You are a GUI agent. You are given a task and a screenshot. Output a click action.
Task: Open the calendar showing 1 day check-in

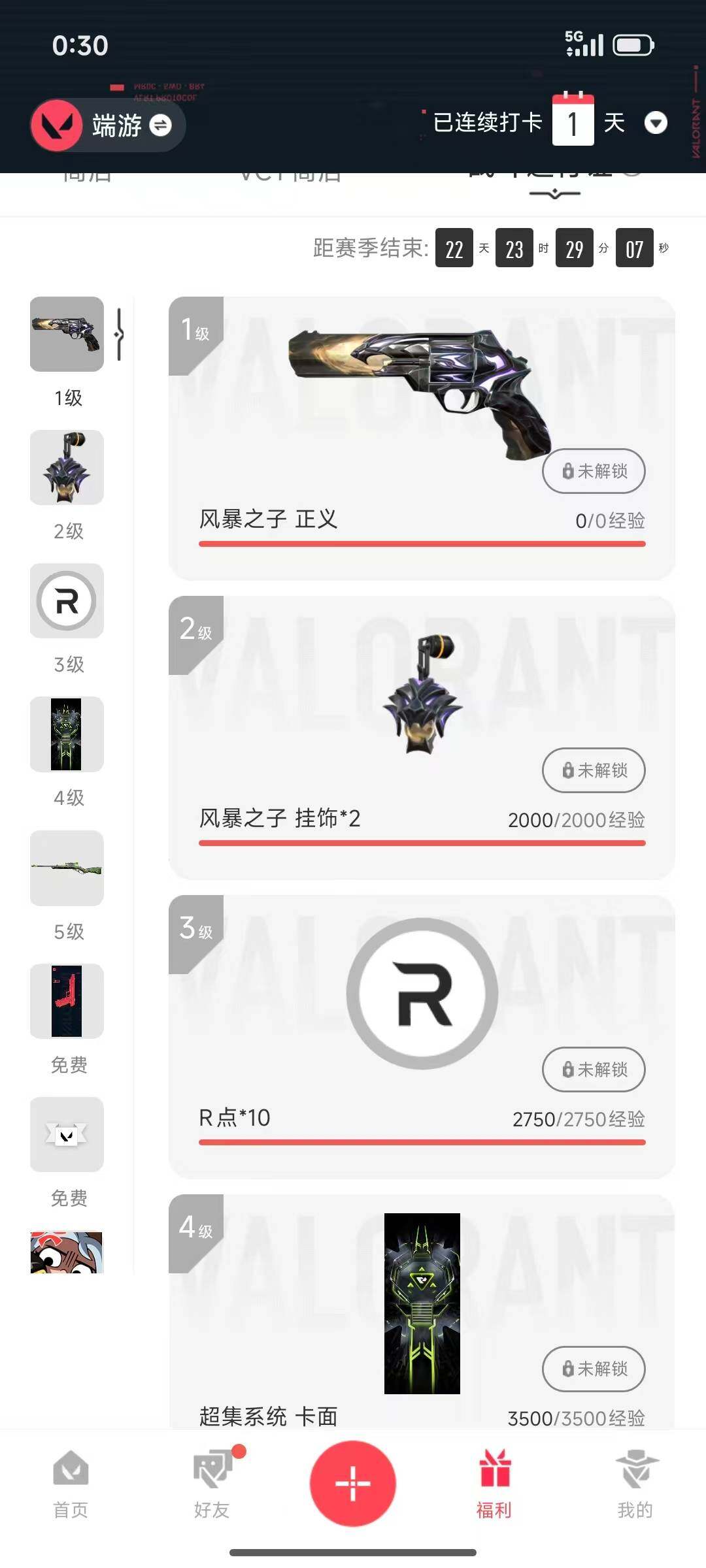click(572, 121)
